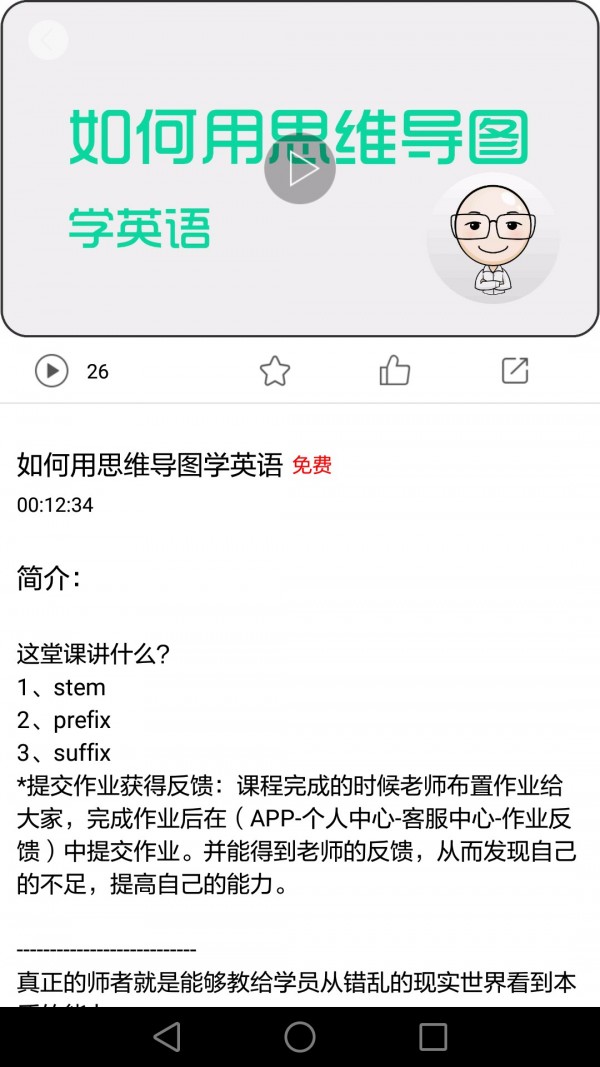600x1067 pixels.
Task: Like this lesson with thumbs up
Action: (395, 371)
